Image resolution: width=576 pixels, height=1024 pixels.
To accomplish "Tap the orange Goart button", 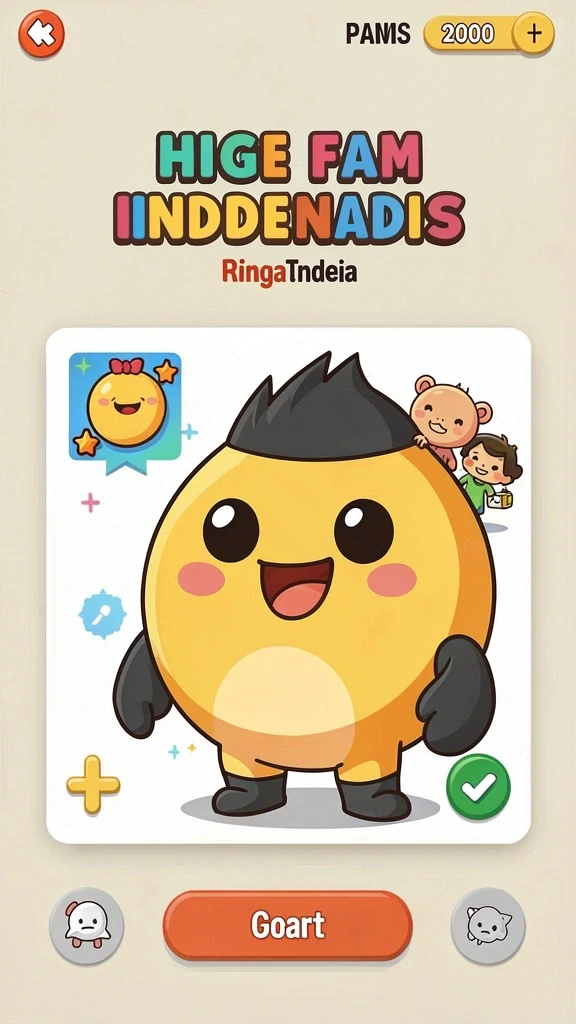I will pos(288,925).
